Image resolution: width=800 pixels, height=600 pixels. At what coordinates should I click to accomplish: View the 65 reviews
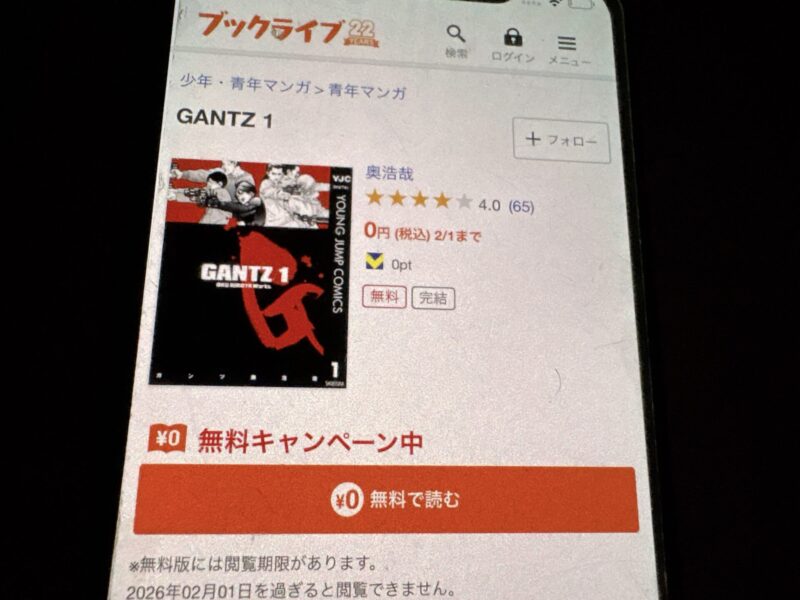tap(521, 206)
